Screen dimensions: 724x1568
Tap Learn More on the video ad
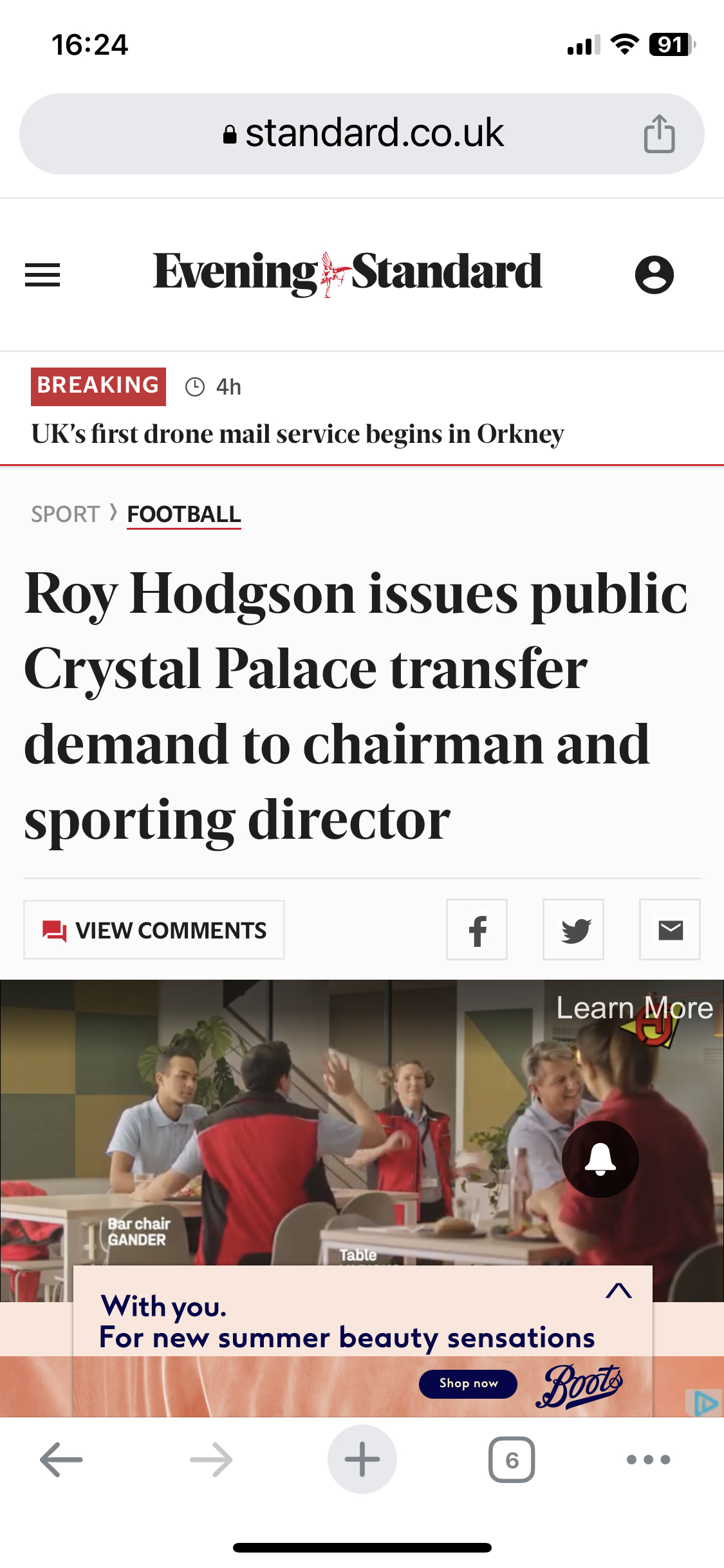634,1008
